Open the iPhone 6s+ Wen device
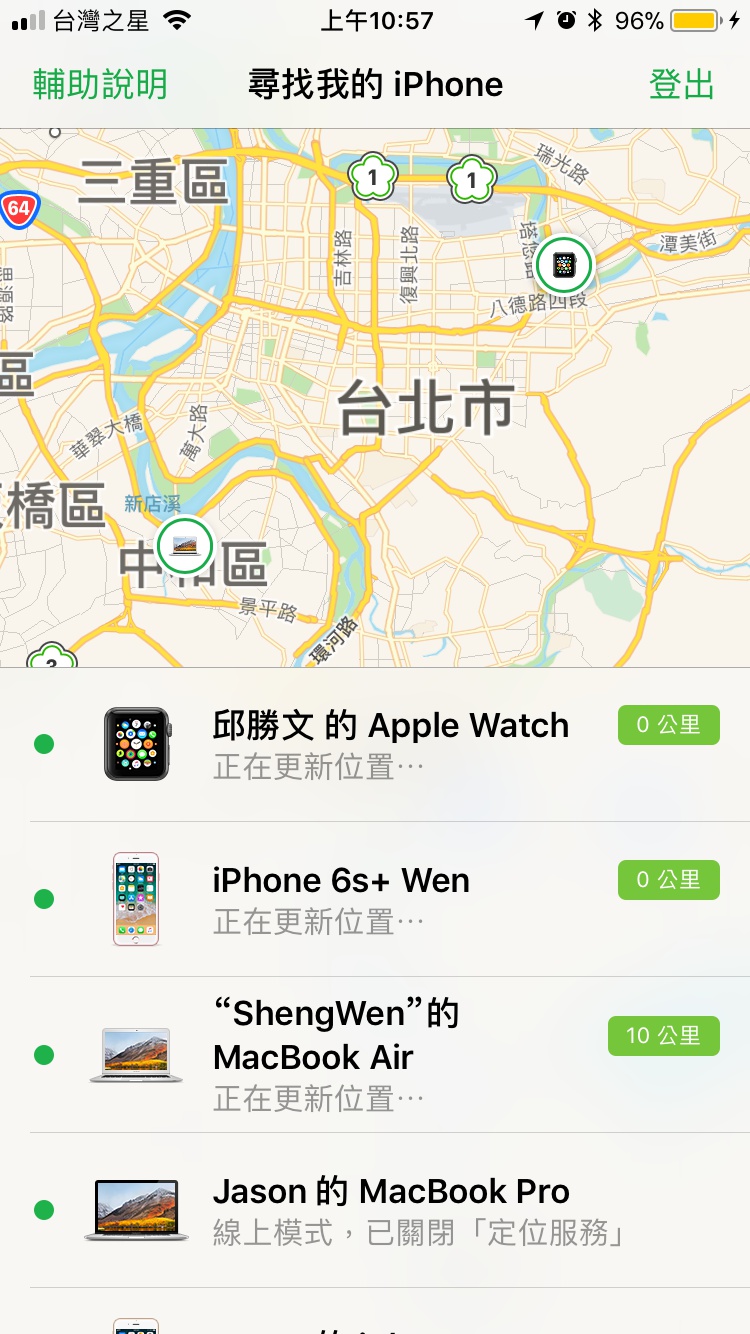Screen dimensions: 750x1334 pyautogui.click(x=390, y=899)
